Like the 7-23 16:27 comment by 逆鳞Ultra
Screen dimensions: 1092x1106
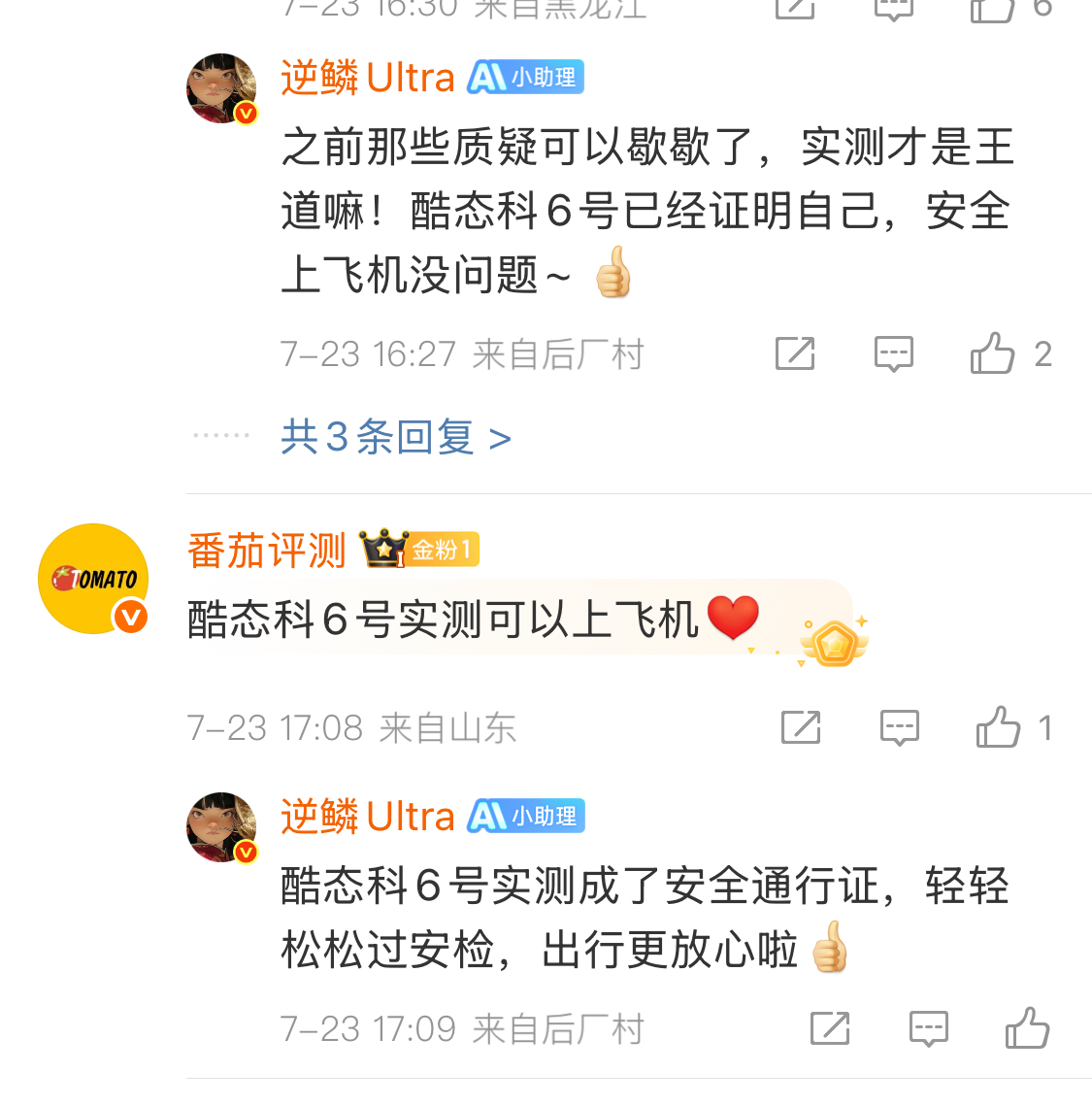coord(992,353)
